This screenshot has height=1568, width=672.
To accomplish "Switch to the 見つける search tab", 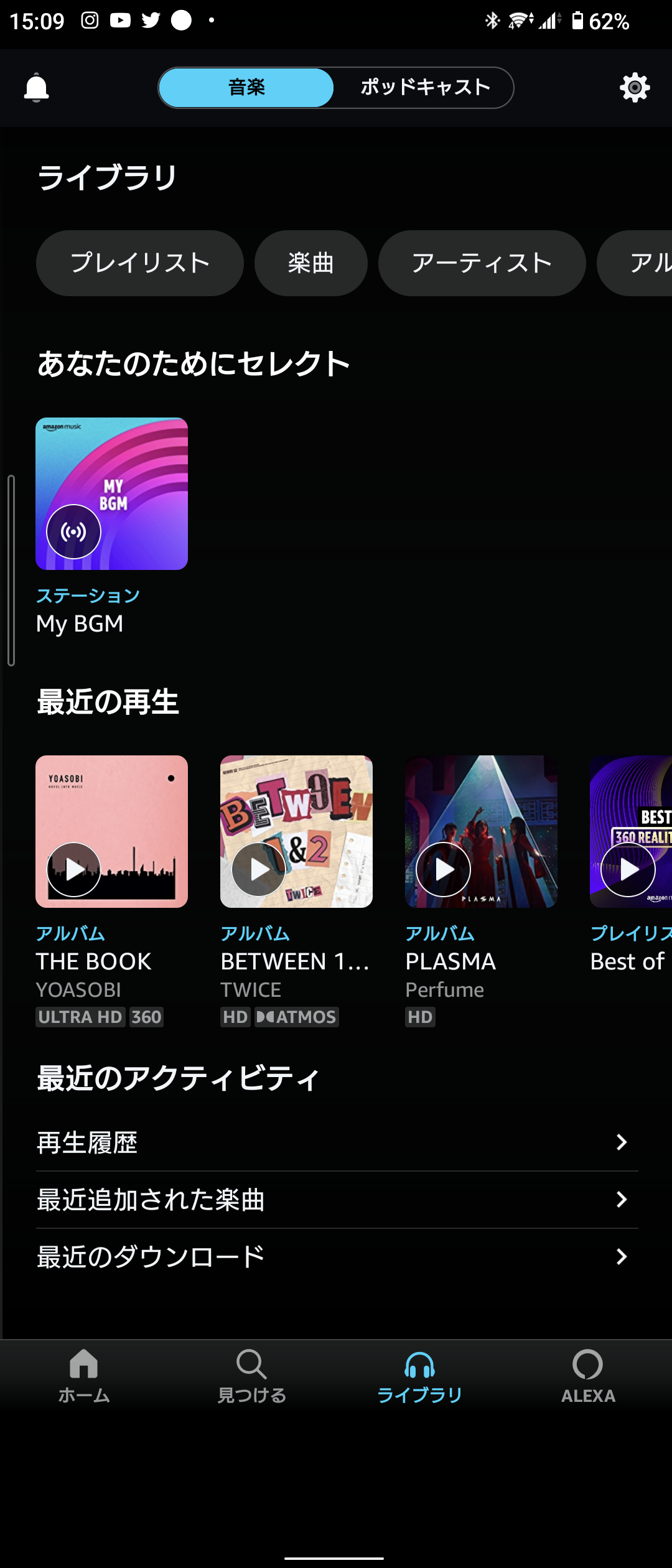I will [x=252, y=1376].
